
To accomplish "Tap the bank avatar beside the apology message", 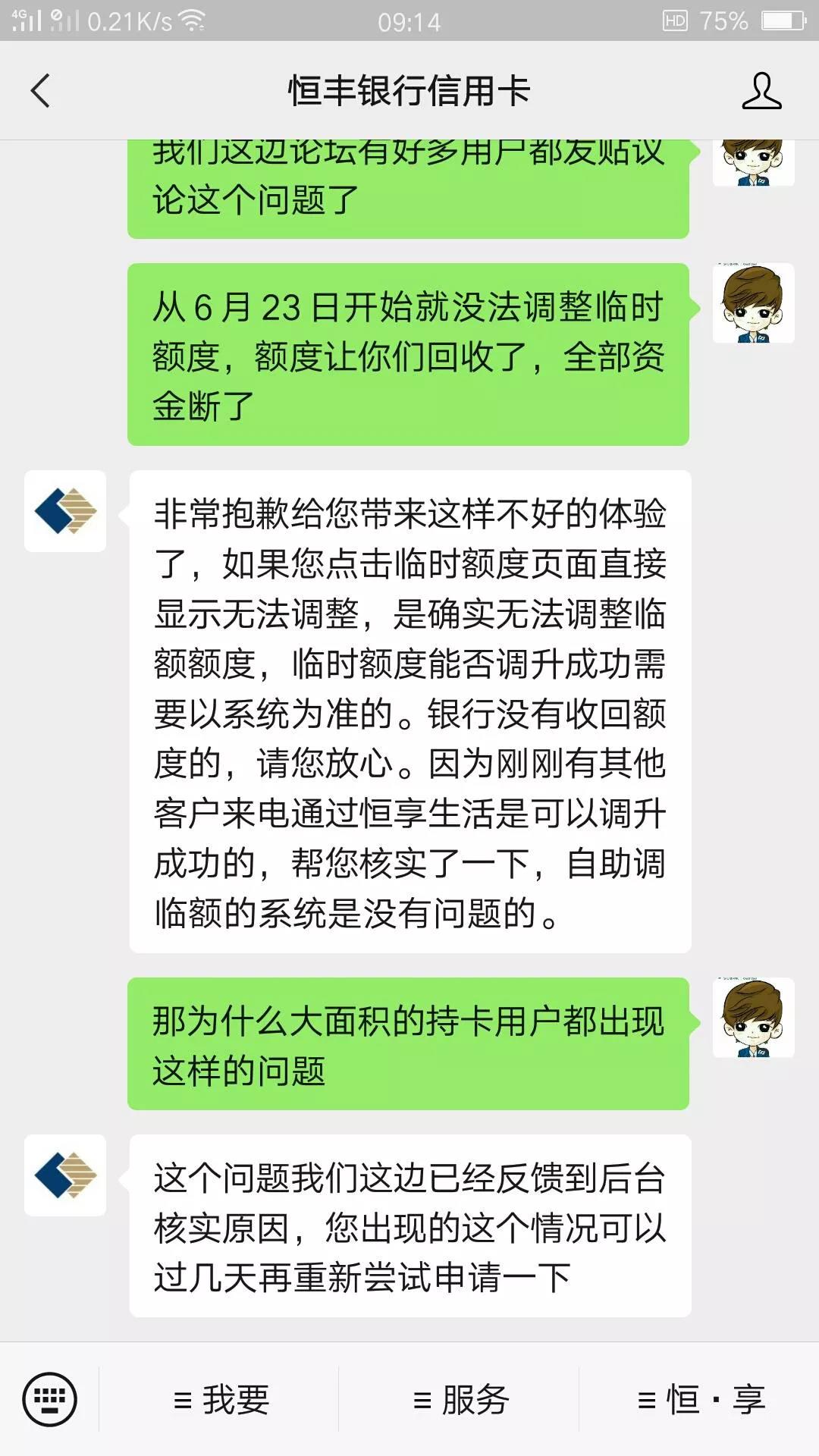I will coord(65,511).
